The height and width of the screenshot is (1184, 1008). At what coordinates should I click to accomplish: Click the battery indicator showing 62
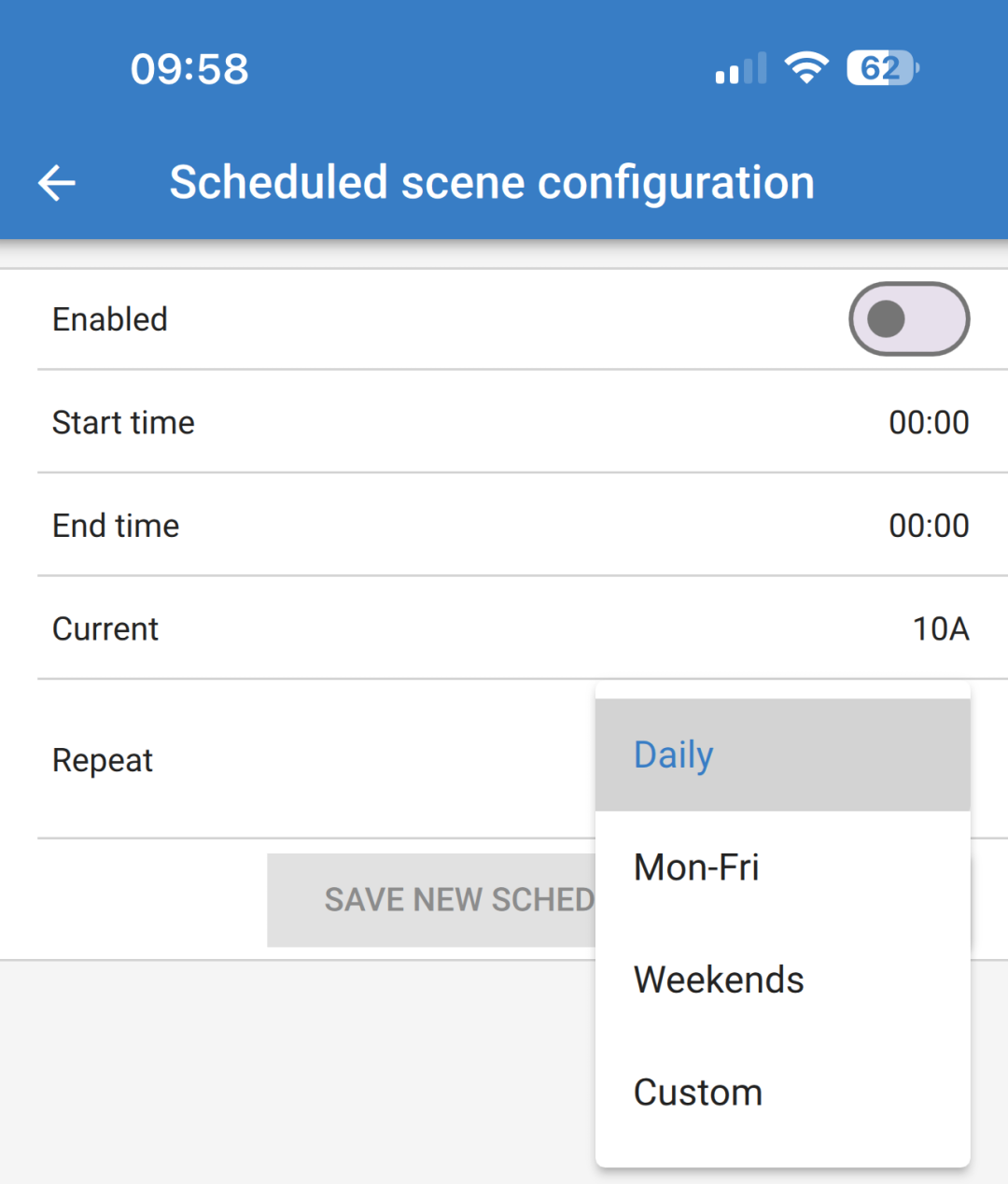(878, 67)
